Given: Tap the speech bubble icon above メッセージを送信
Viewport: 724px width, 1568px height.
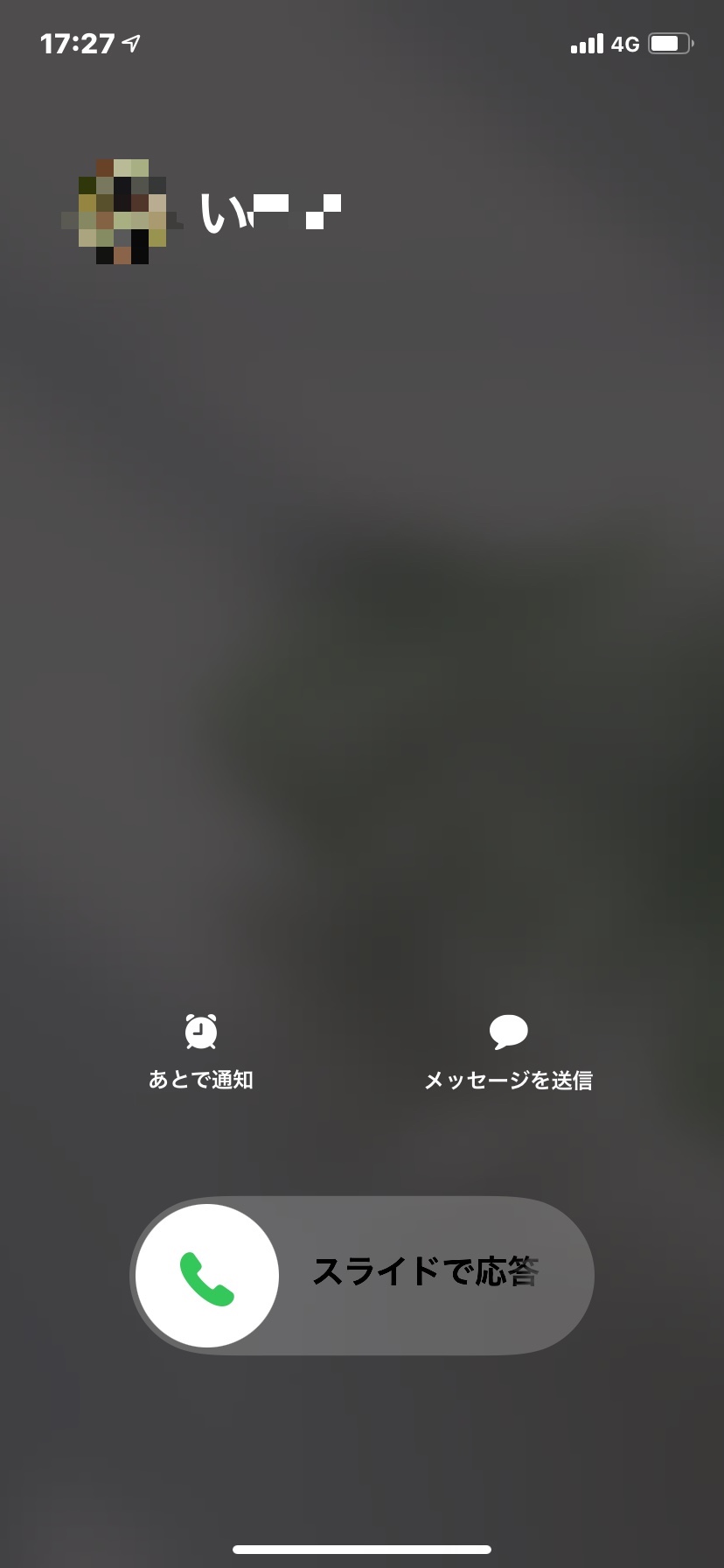Looking at the screenshot, I should [508, 1031].
